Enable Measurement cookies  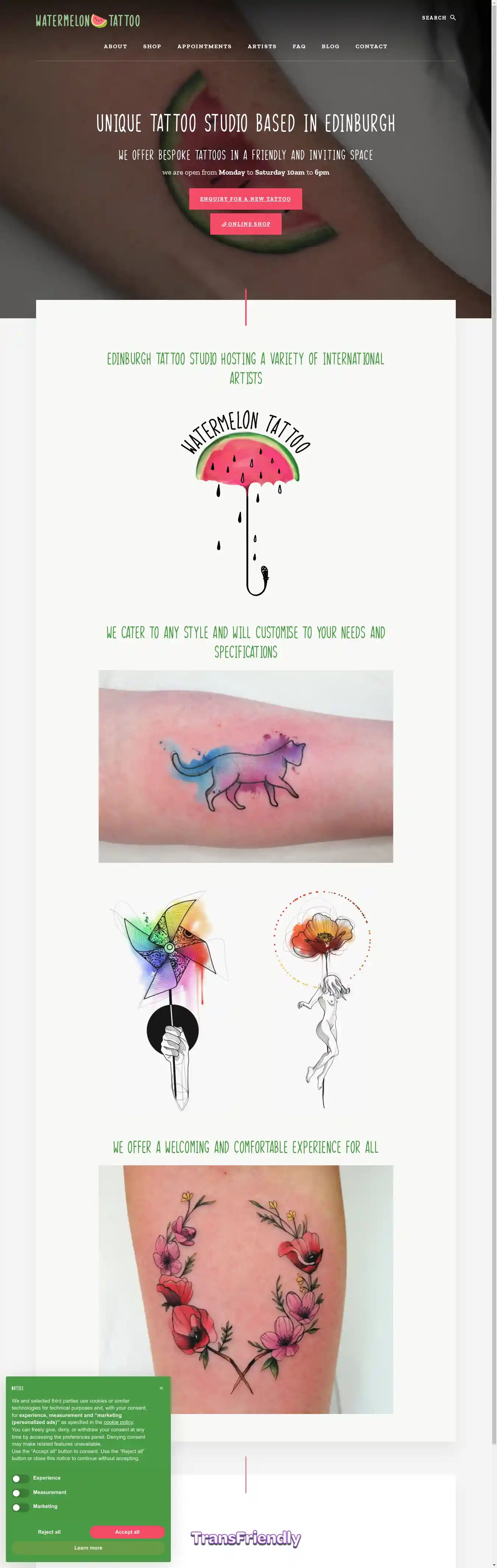(21, 1492)
